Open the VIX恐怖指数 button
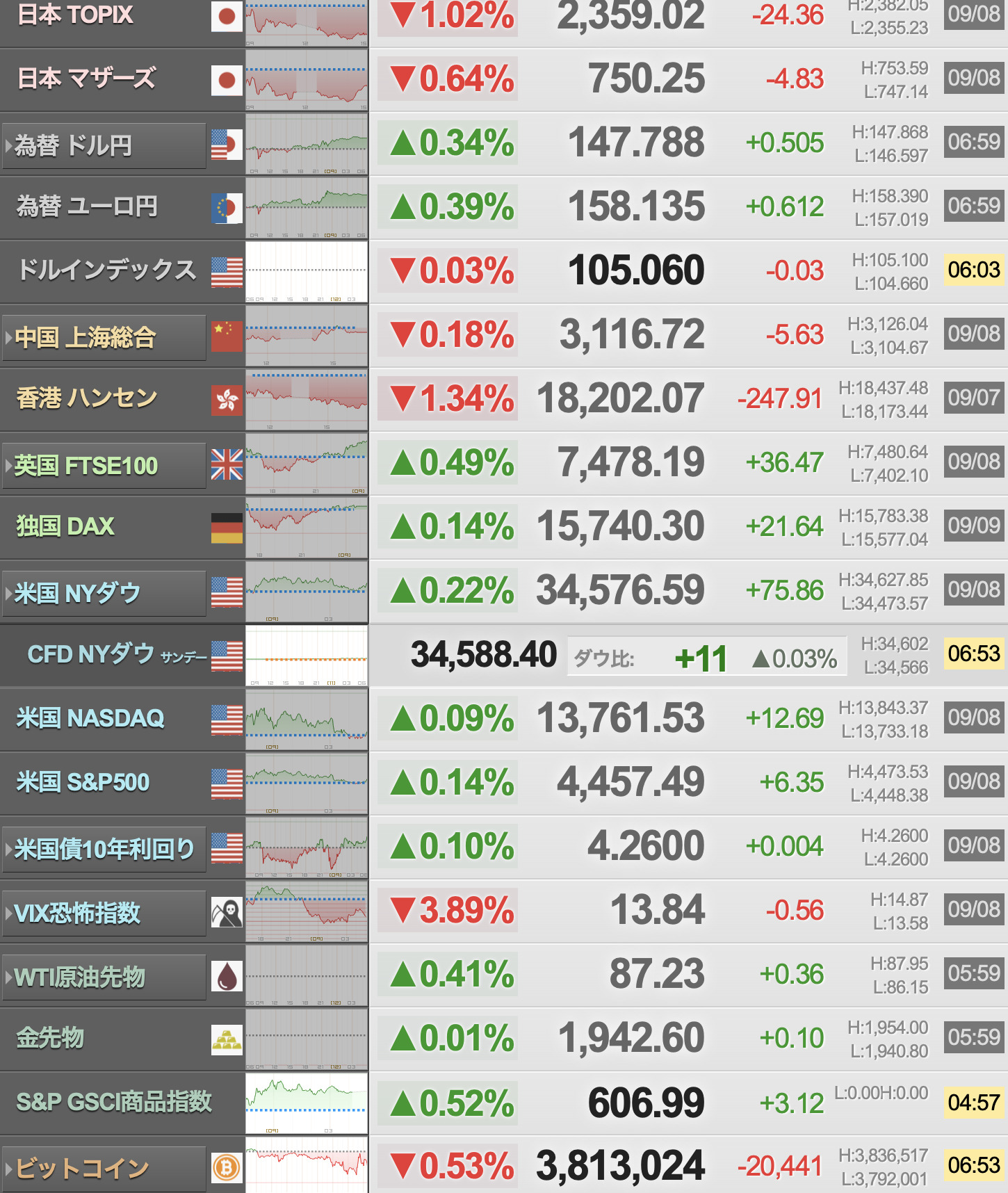Viewport: 1008px width, 1193px height. click(x=104, y=914)
